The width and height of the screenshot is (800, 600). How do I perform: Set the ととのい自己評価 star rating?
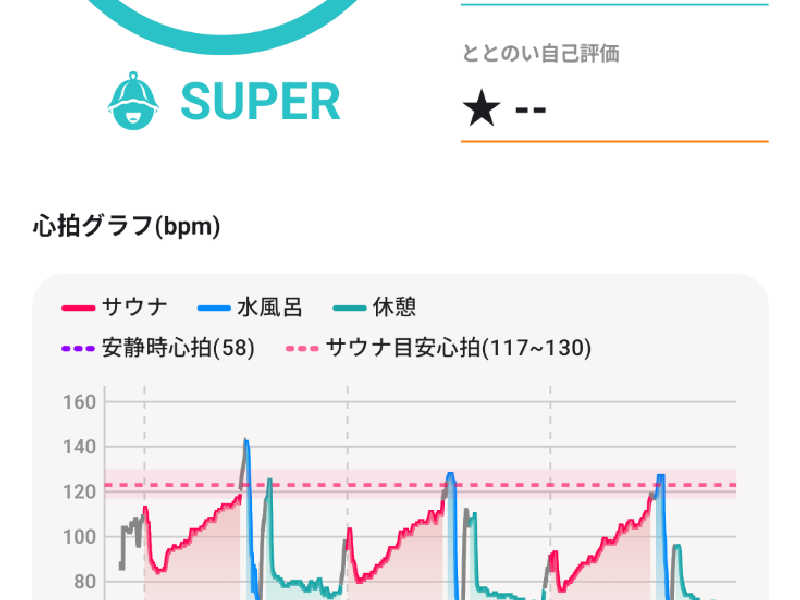(x=506, y=108)
